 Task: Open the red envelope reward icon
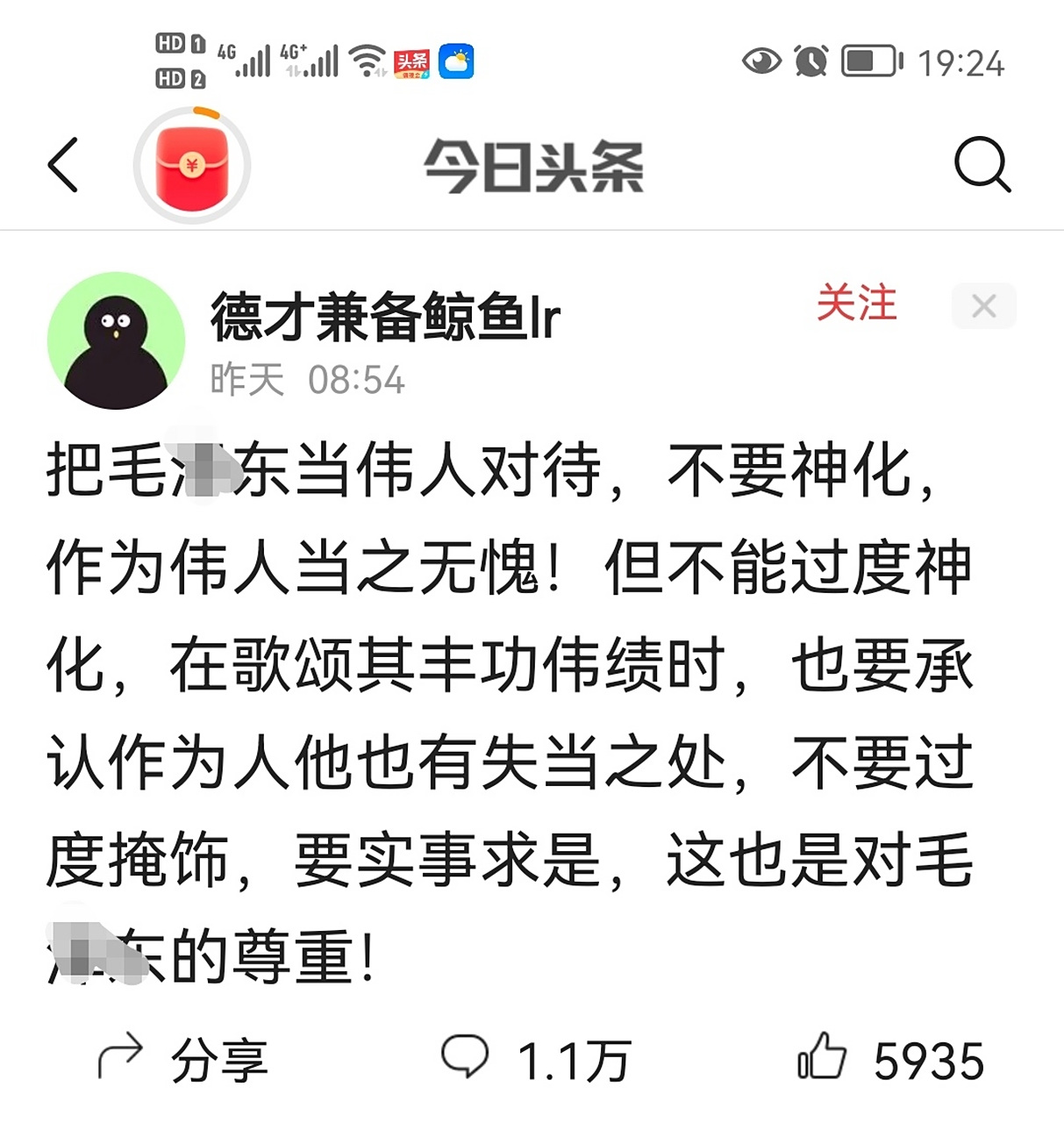192,166
